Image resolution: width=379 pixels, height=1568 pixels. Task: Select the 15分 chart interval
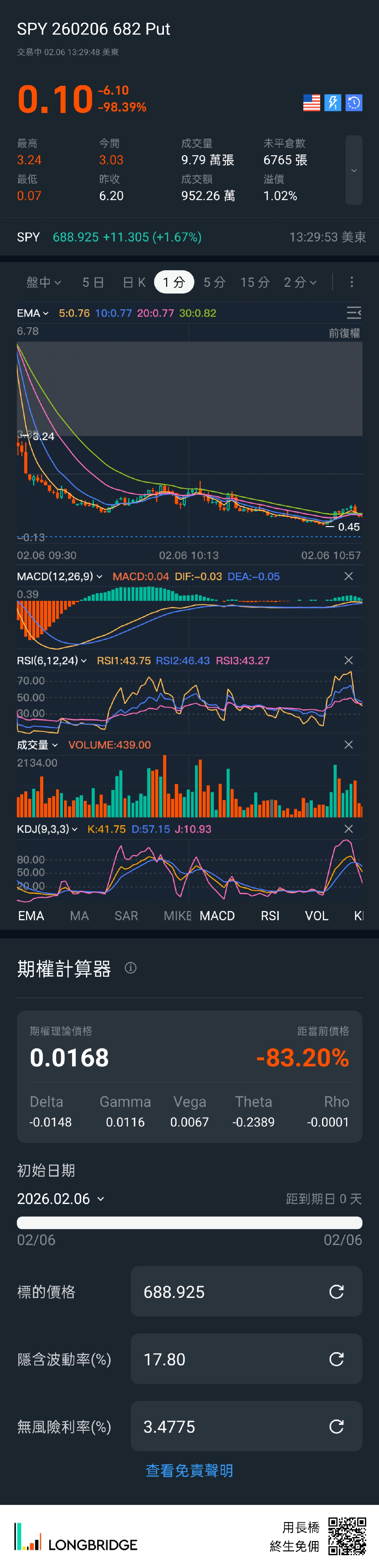pos(255,282)
